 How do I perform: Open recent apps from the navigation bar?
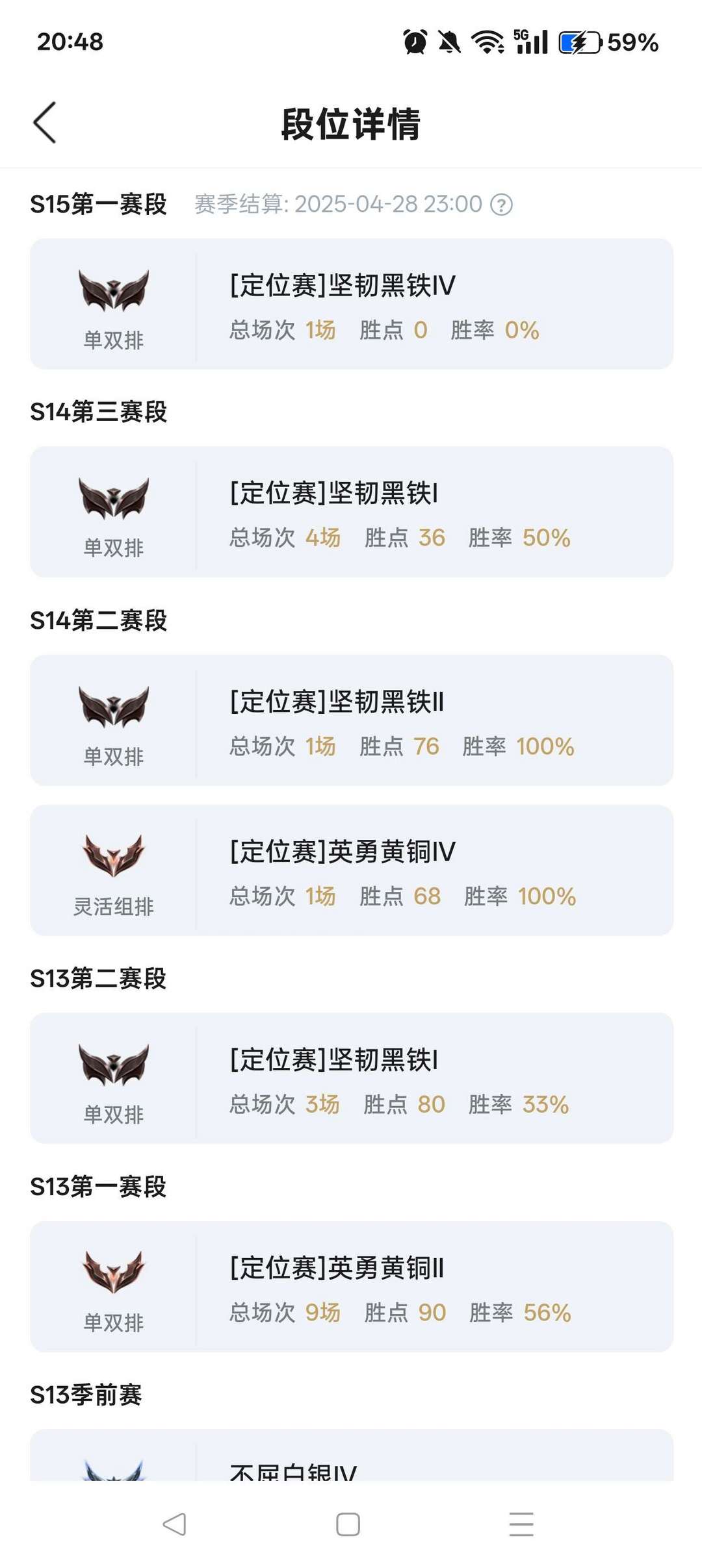[521, 1524]
